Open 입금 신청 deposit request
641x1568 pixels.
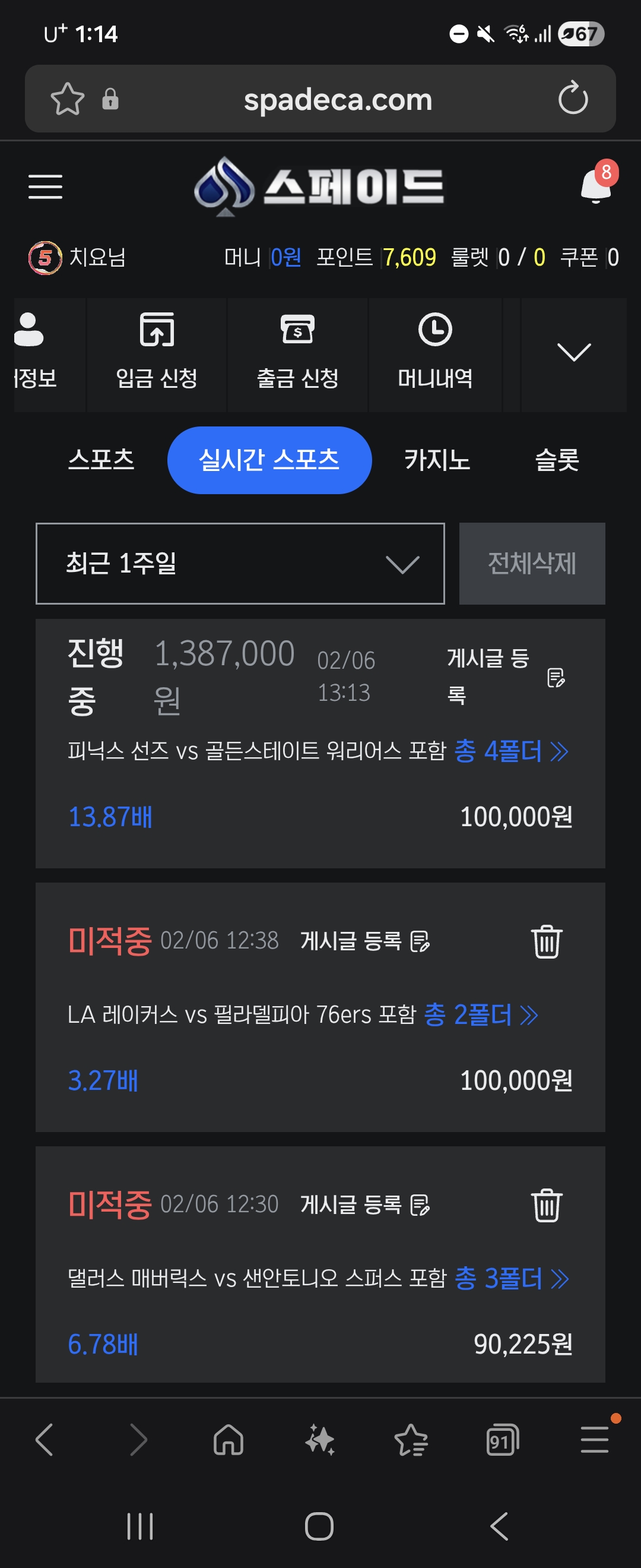(157, 352)
